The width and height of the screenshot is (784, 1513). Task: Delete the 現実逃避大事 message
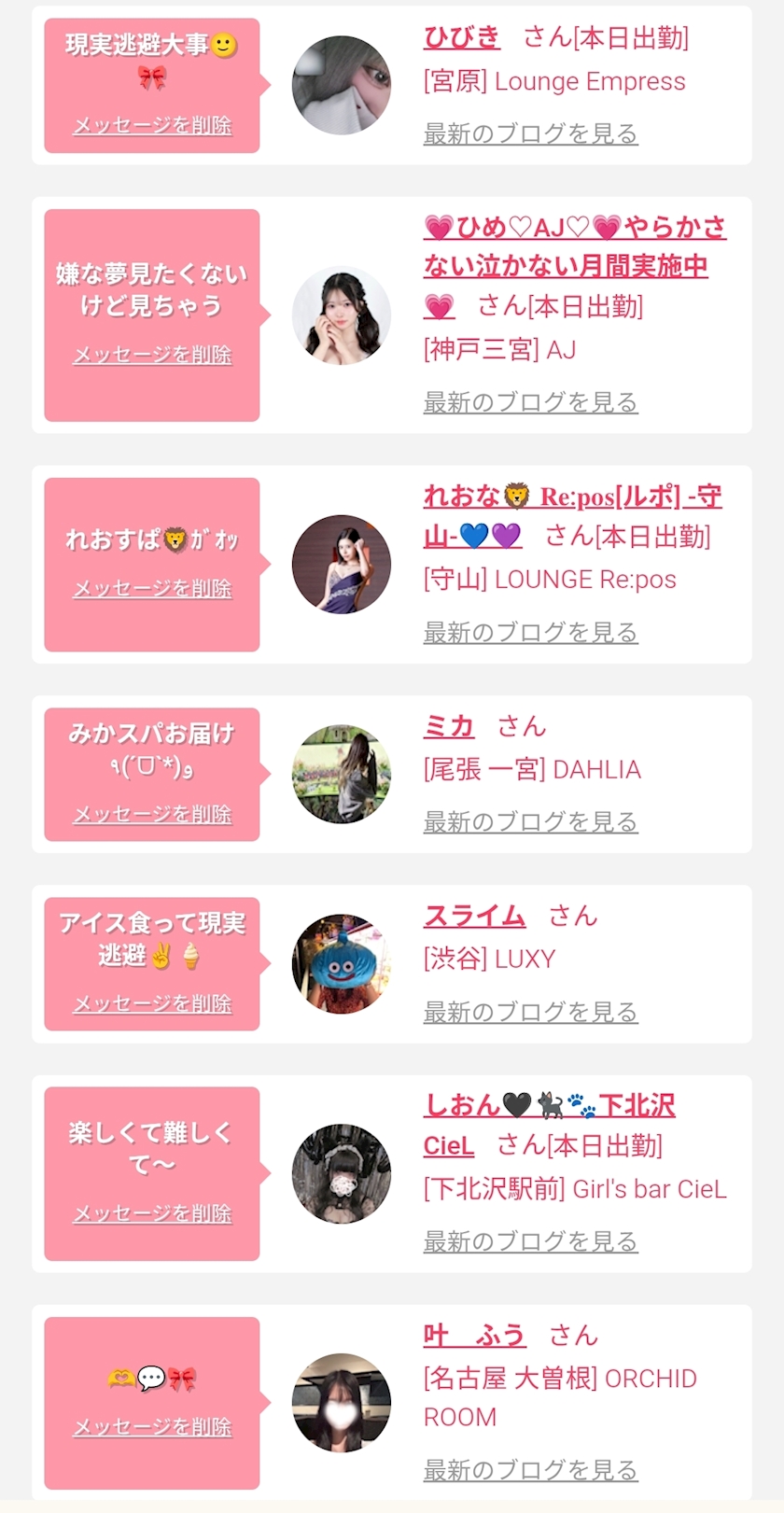[152, 125]
